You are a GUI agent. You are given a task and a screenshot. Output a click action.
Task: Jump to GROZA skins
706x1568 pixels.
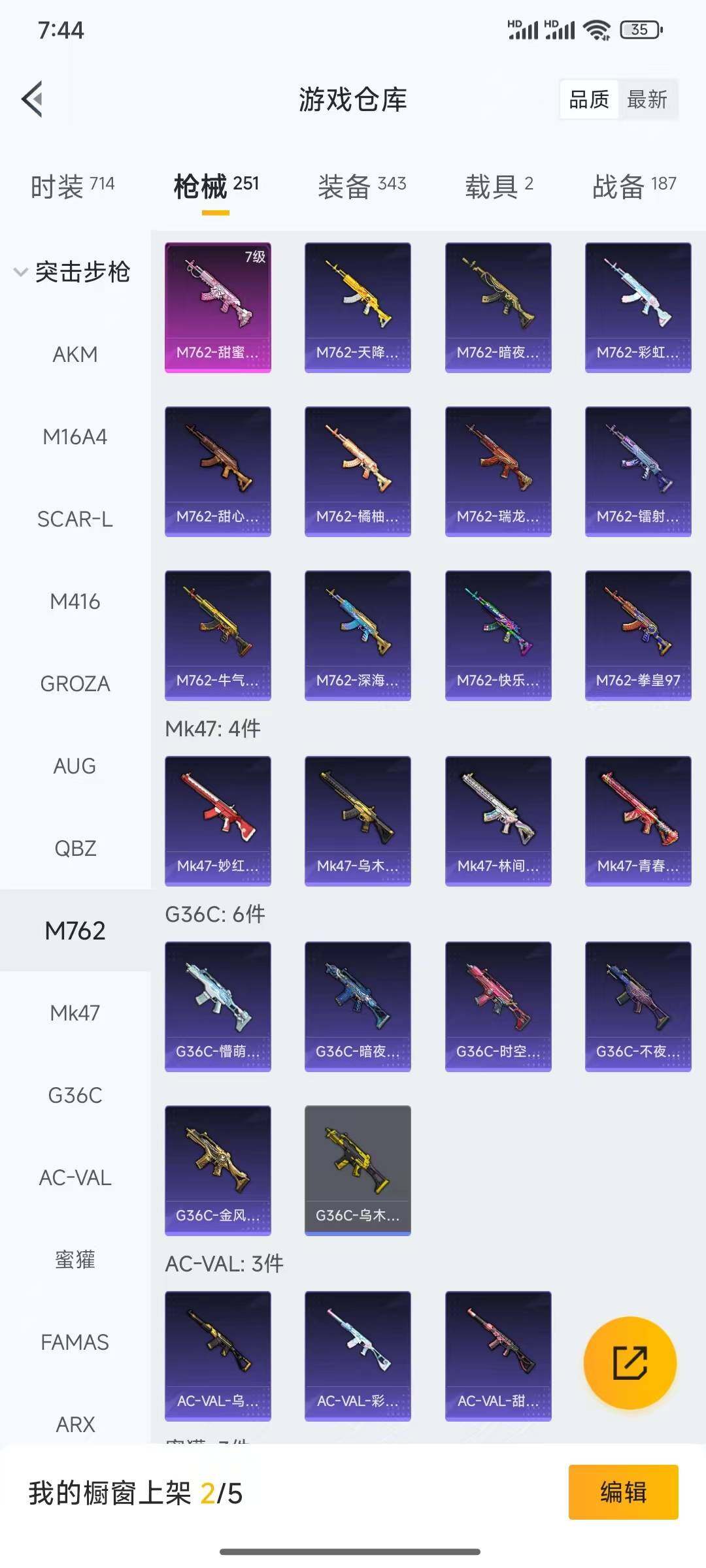click(75, 683)
